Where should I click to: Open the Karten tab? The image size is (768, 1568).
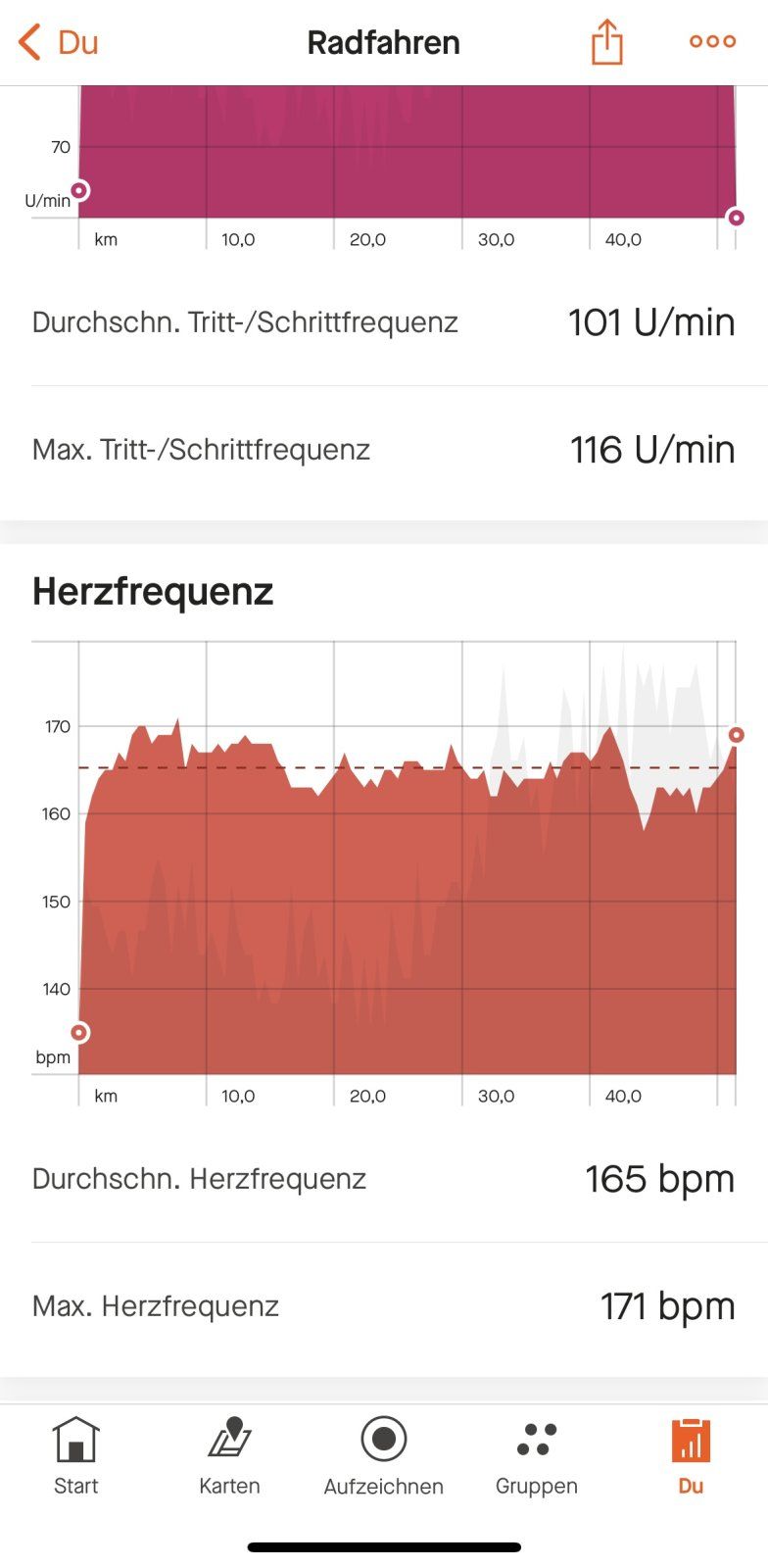click(229, 1456)
